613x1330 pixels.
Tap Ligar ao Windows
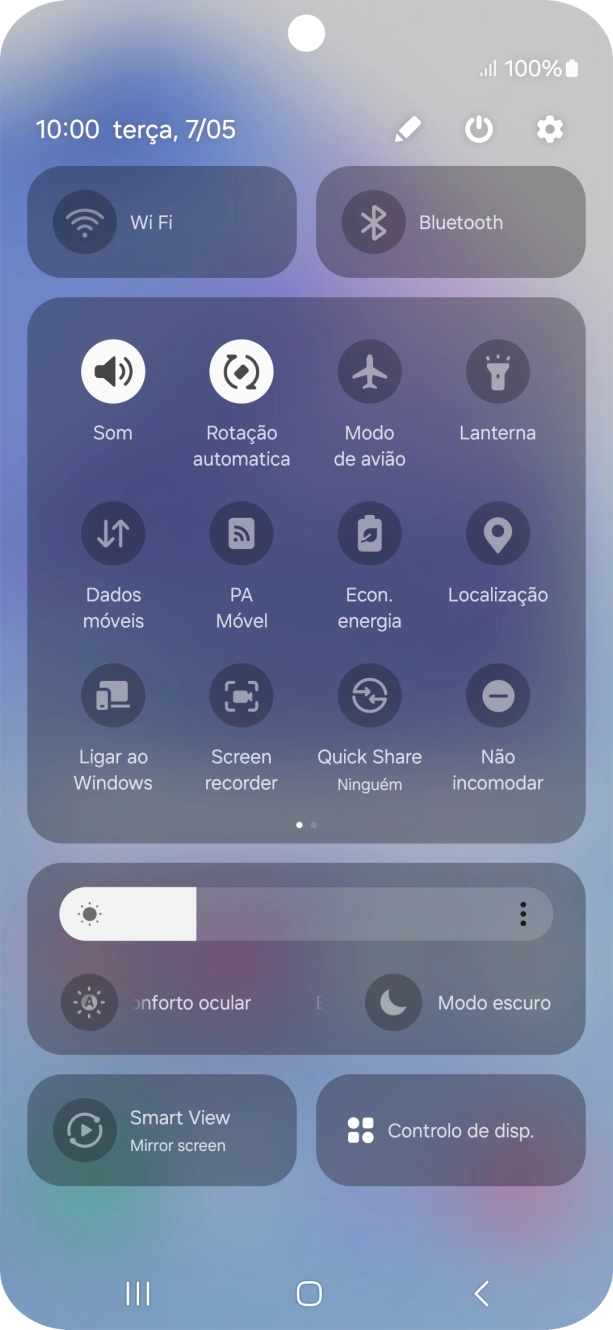coord(113,696)
